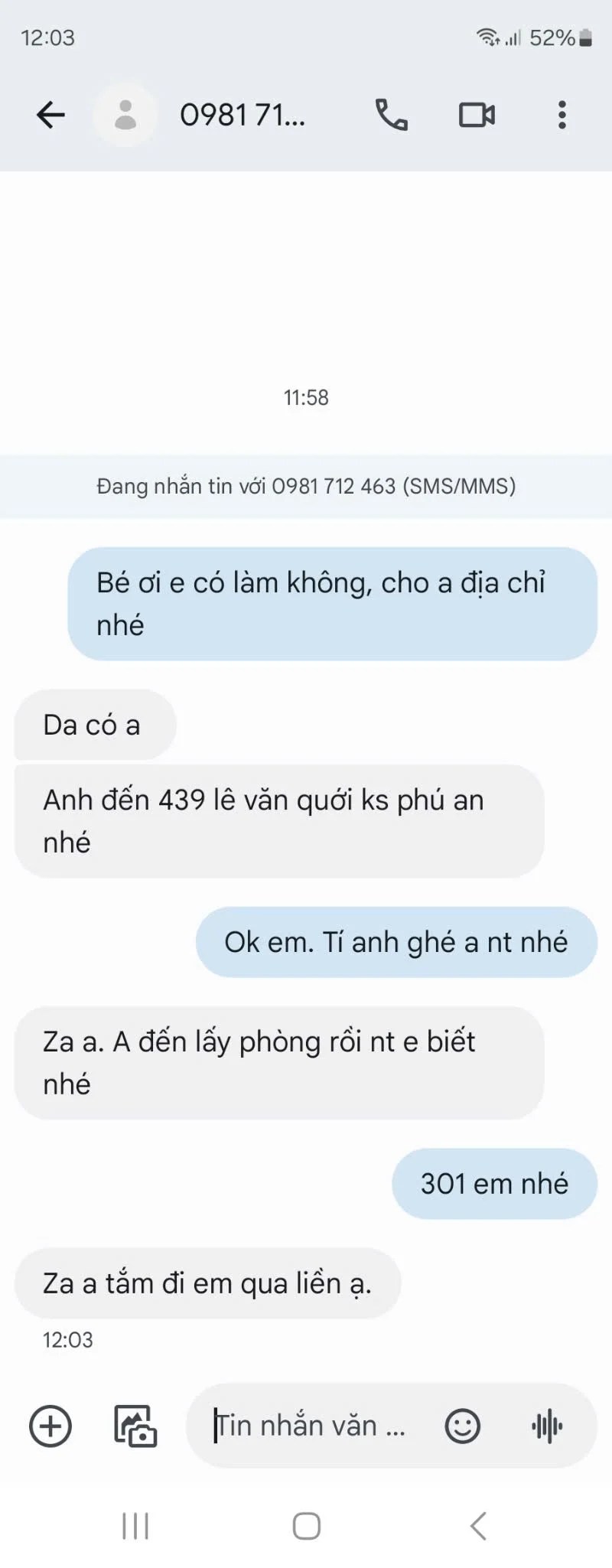This screenshot has width=612, height=1568.
Task: Focus the text message input field
Action: point(314,1426)
